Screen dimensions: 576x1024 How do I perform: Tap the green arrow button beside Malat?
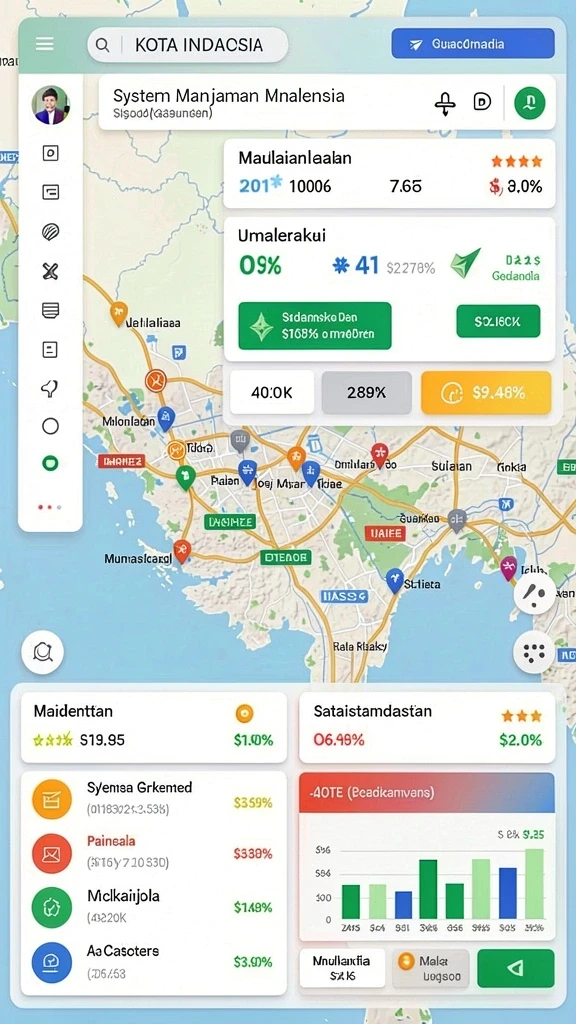tap(516, 968)
